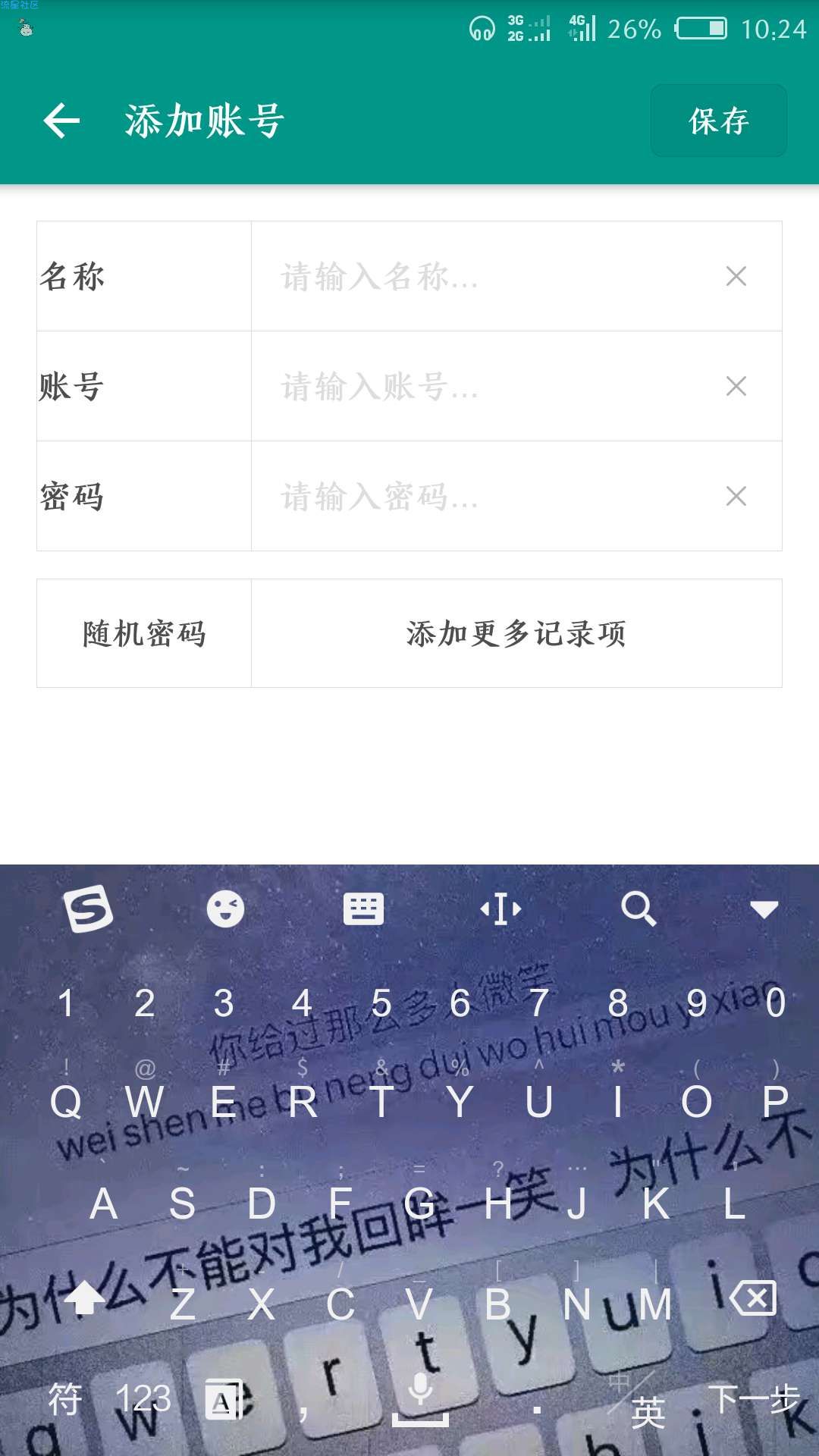Open the cursor movement tool on keyboard

click(x=500, y=908)
